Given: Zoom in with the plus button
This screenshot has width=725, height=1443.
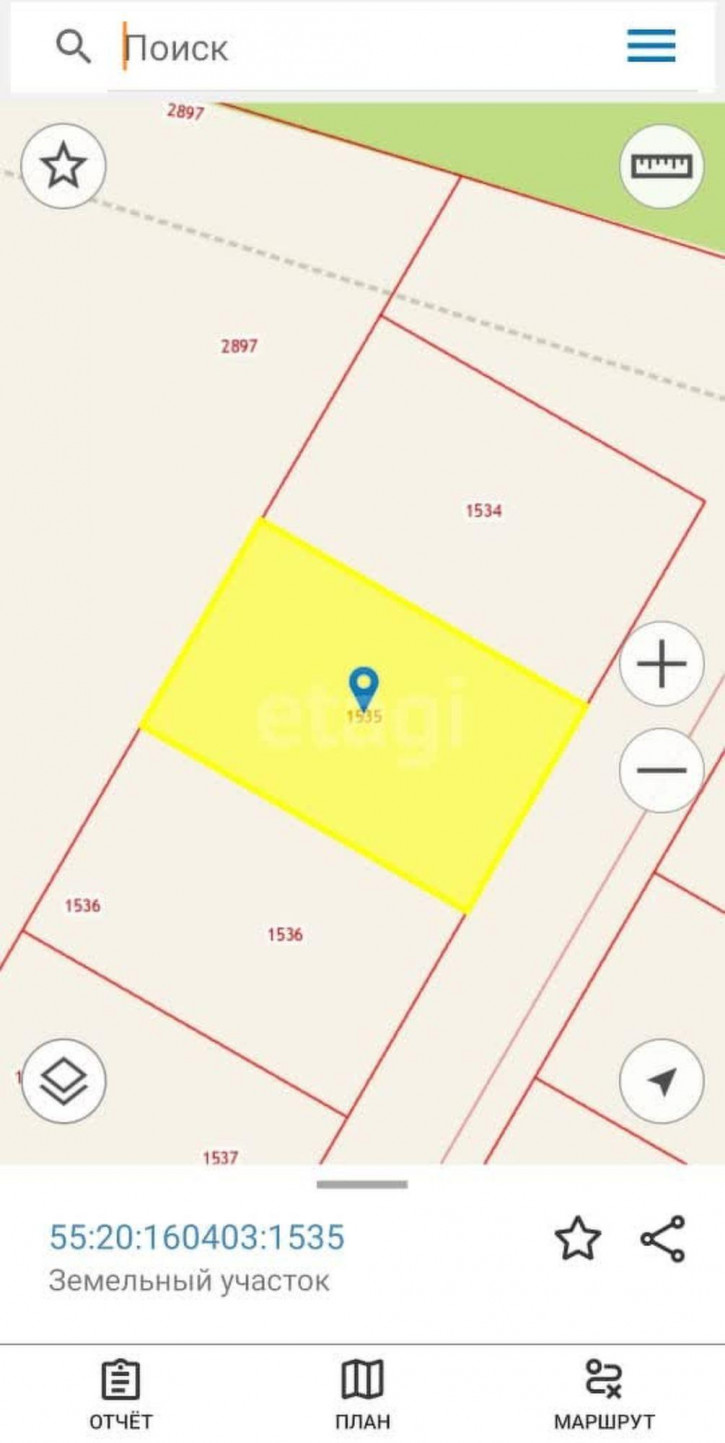Looking at the screenshot, I should tap(661, 664).
